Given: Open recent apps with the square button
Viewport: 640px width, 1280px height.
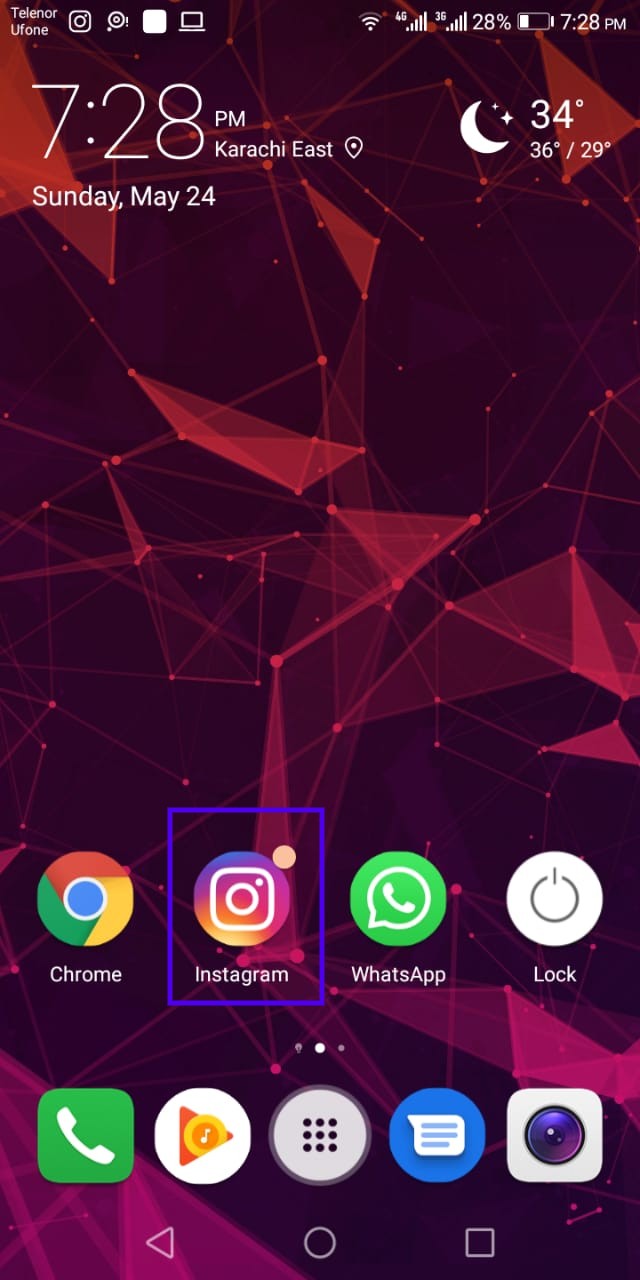Looking at the screenshot, I should coord(480,1243).
